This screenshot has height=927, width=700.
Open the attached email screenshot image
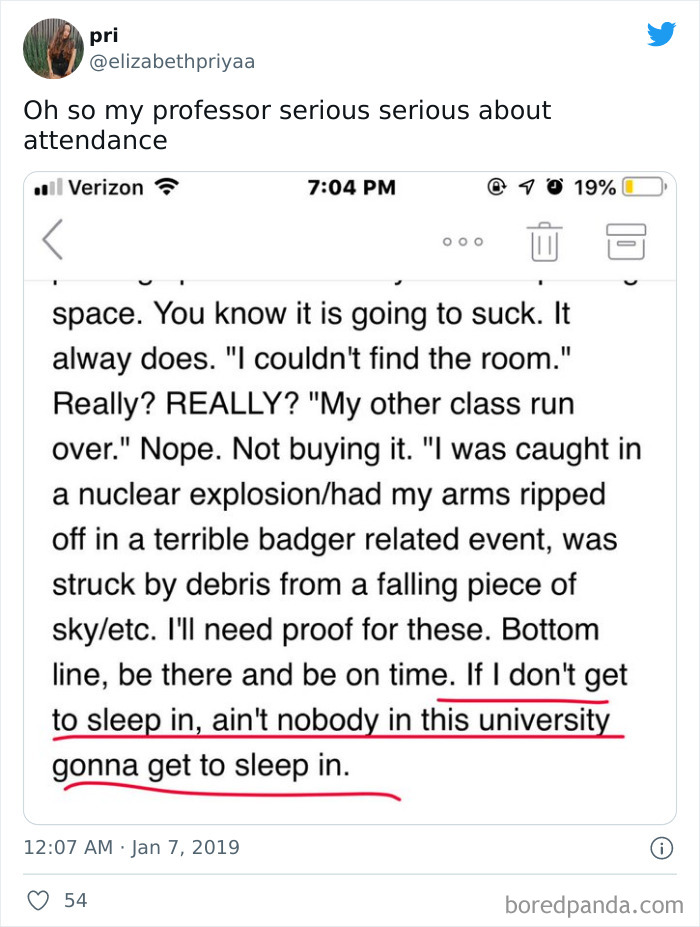(x=350, y=497)
